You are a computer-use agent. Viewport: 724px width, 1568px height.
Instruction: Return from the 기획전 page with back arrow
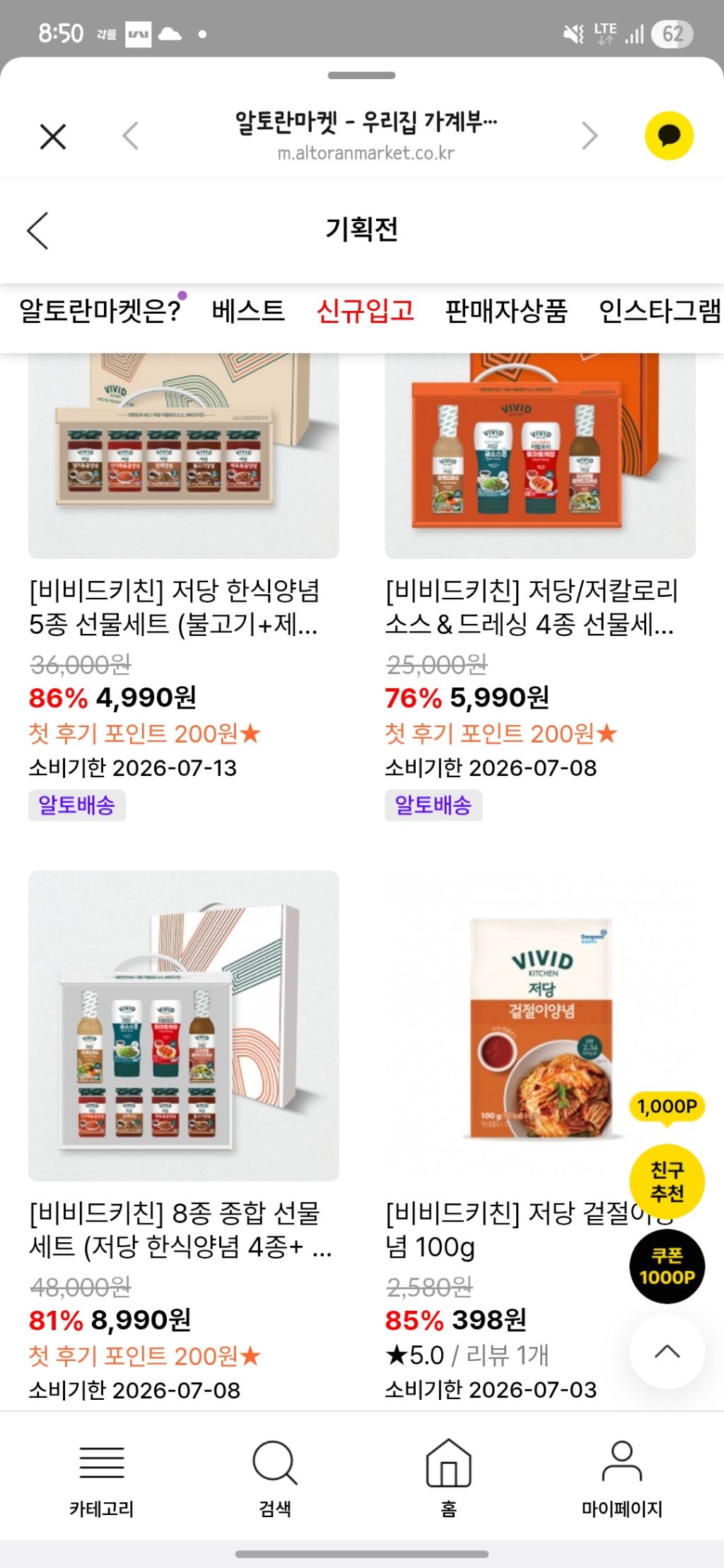(x=38, y=230)
